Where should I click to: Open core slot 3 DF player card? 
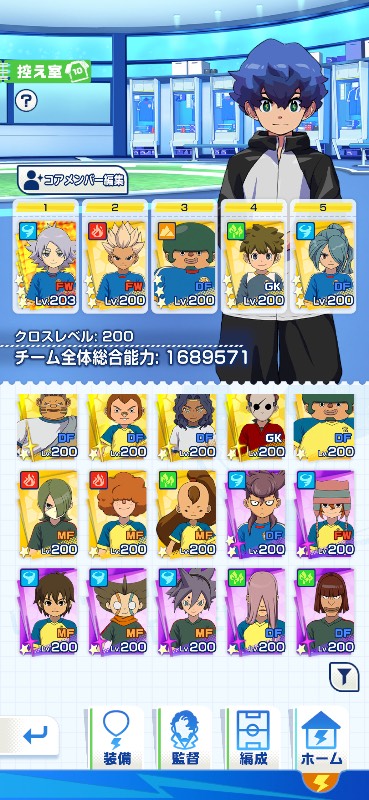184,256
